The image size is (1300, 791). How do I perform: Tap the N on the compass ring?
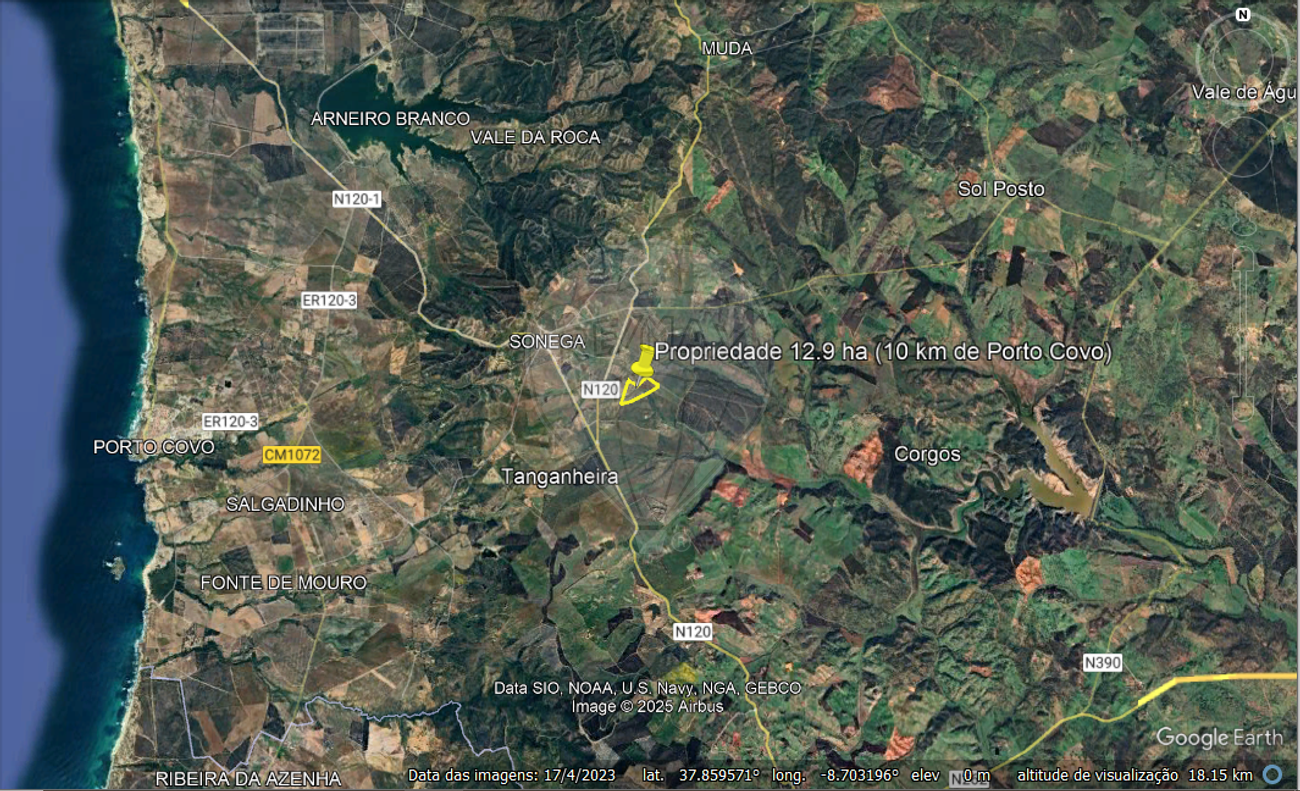(x=1242, y=14)
